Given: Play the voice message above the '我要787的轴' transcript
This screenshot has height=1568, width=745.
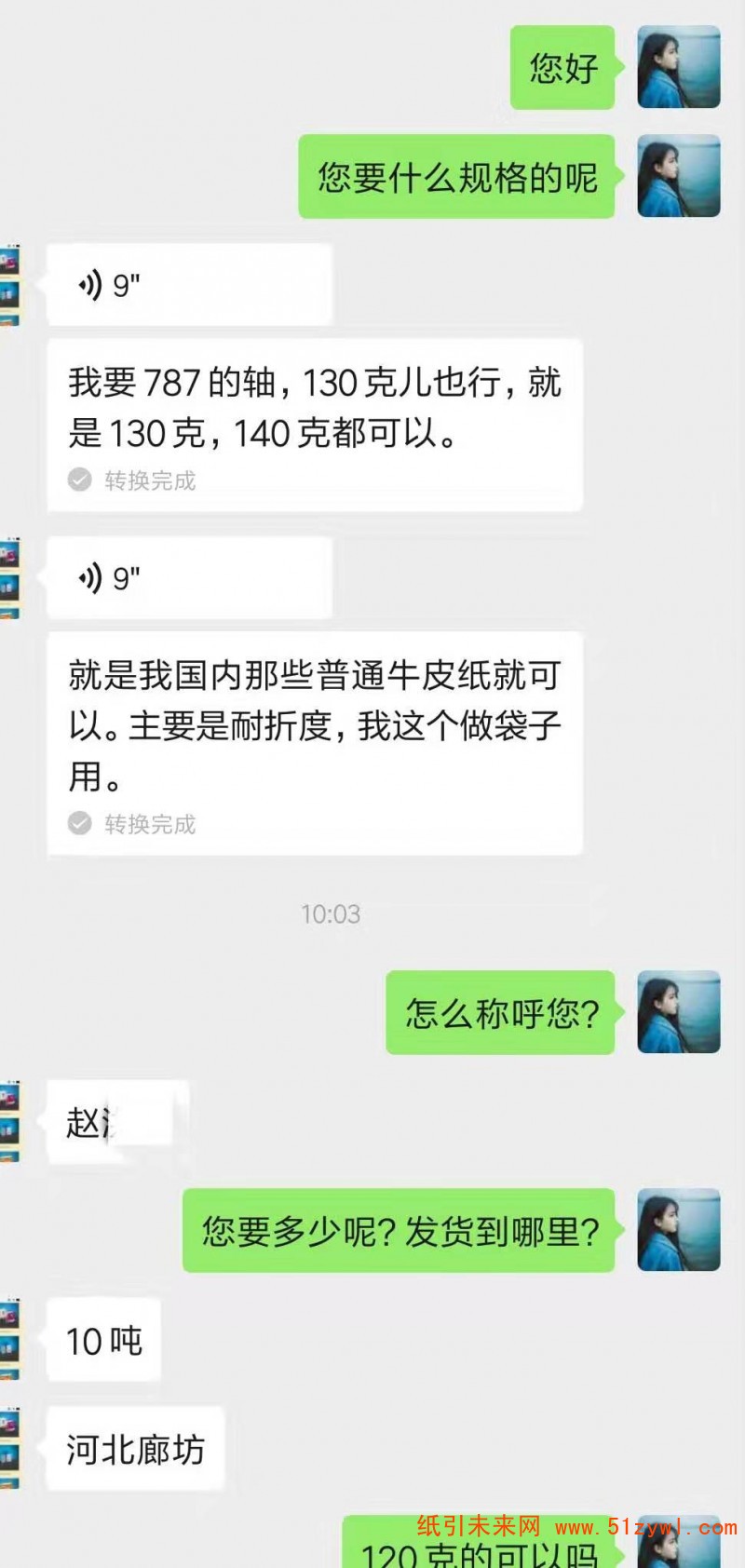Looking at the screenshot, I should [188, 285].
